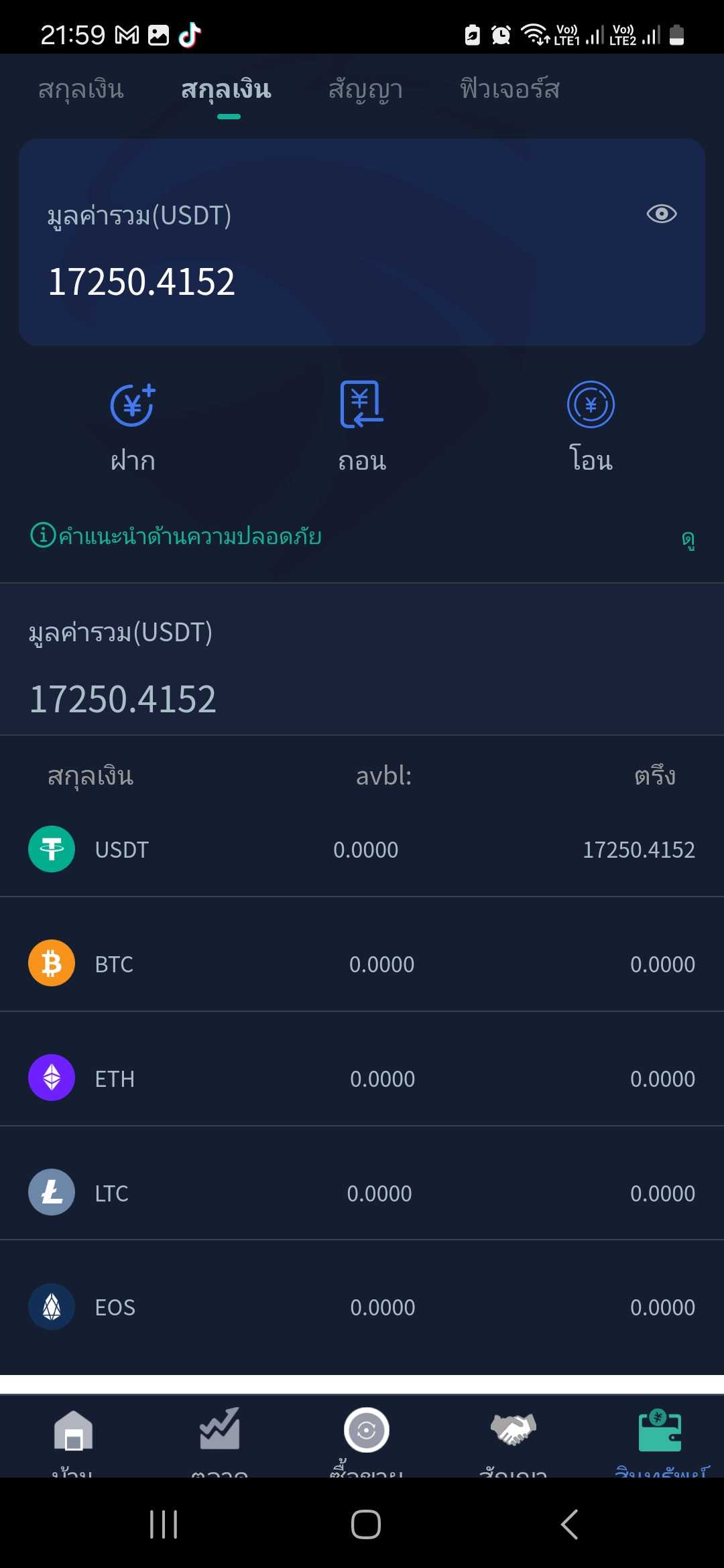
Task: Tap ถอน to withdraw funds
Action: coord(362,426)
